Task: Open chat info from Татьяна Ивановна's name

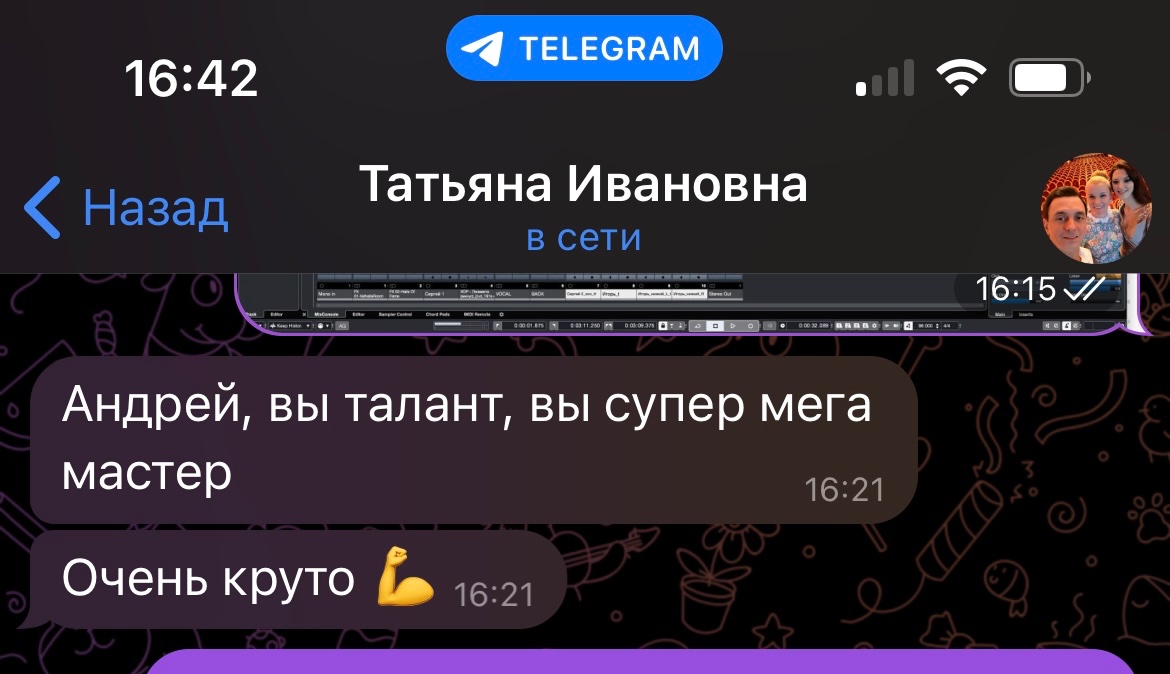Action: point(583,186)
